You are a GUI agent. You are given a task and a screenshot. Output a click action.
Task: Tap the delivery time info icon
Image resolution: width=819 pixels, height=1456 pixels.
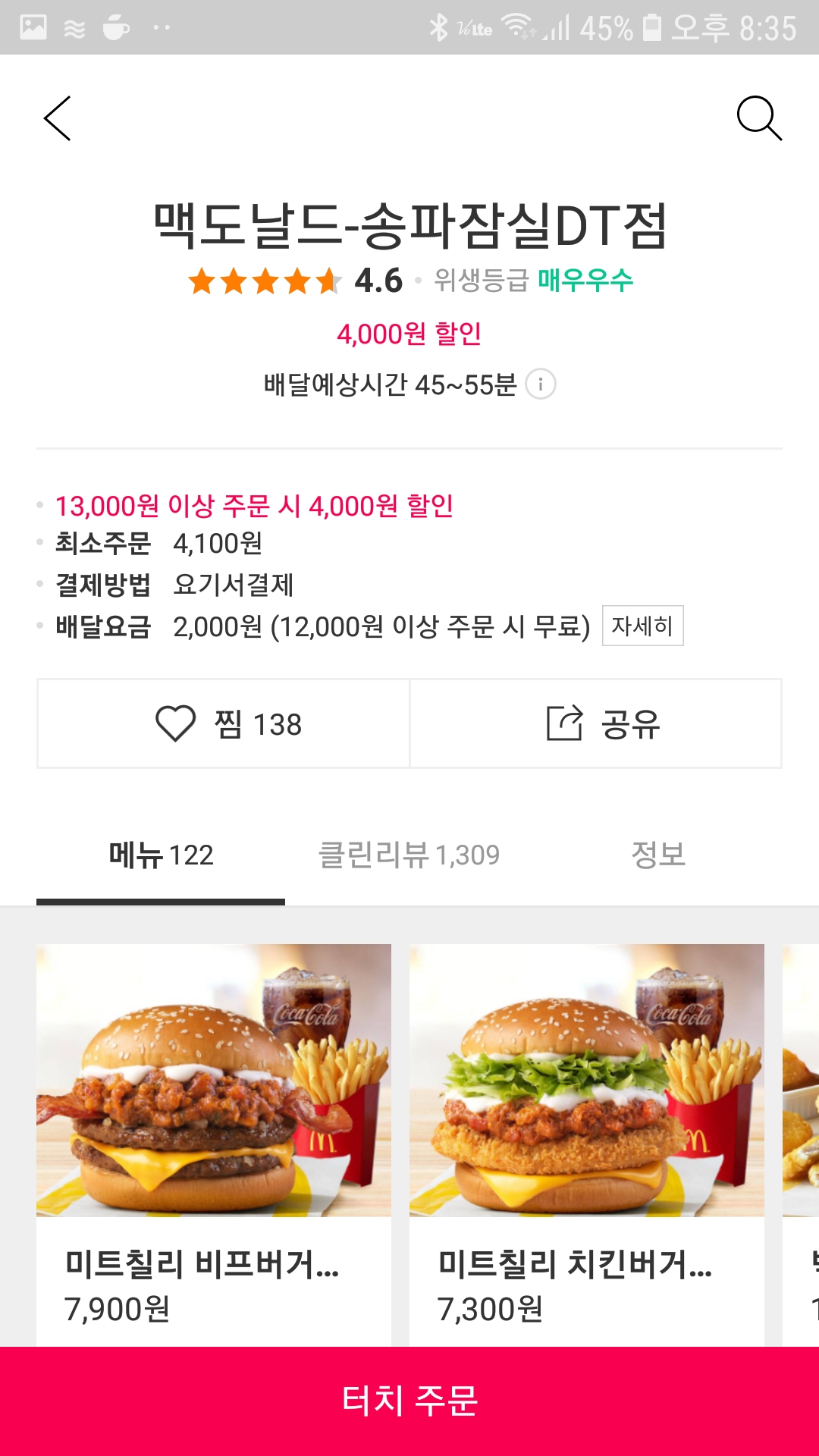[541, 384]
